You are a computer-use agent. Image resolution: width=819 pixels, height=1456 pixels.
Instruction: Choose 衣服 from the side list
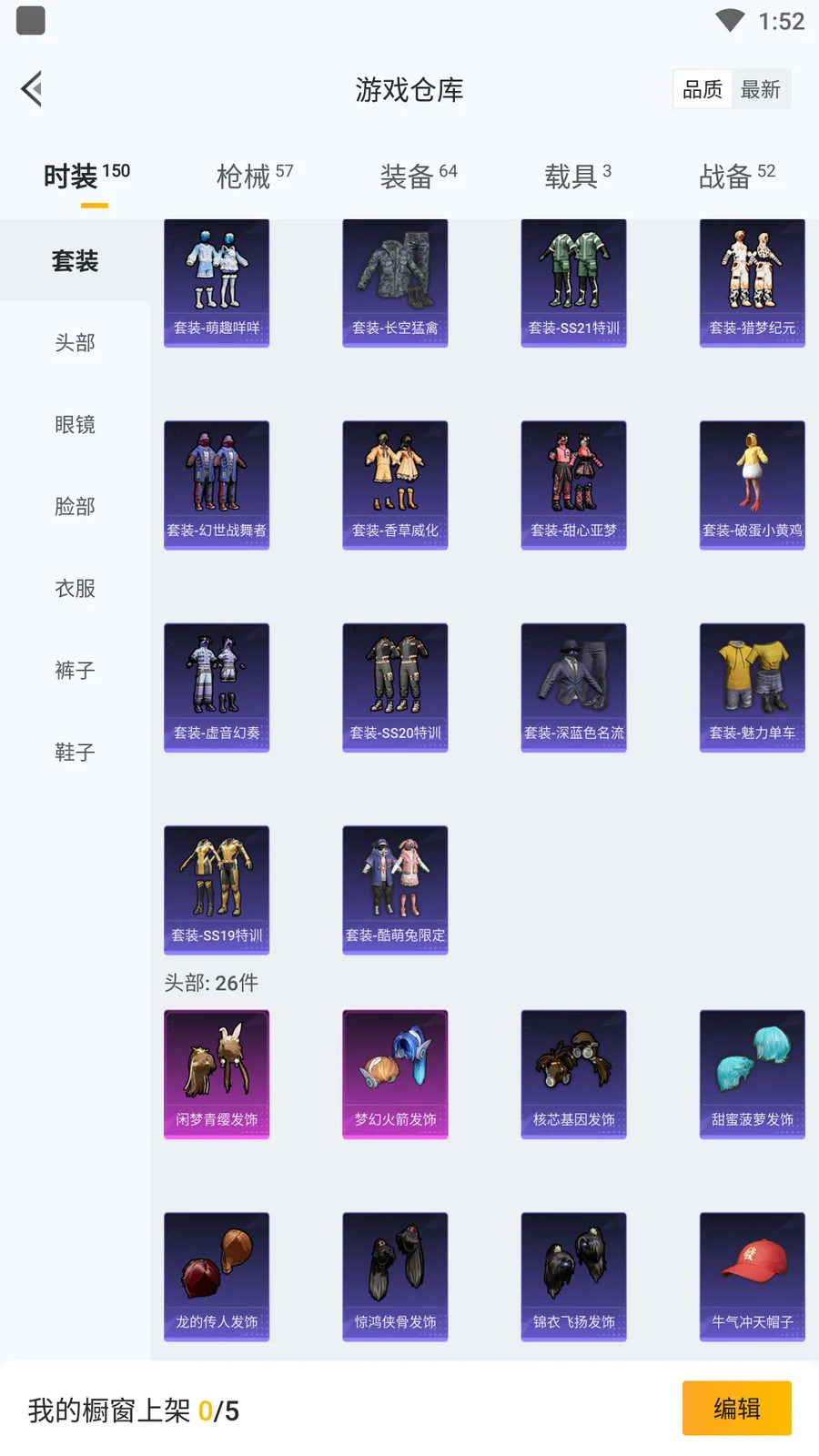tap(75, 589)
